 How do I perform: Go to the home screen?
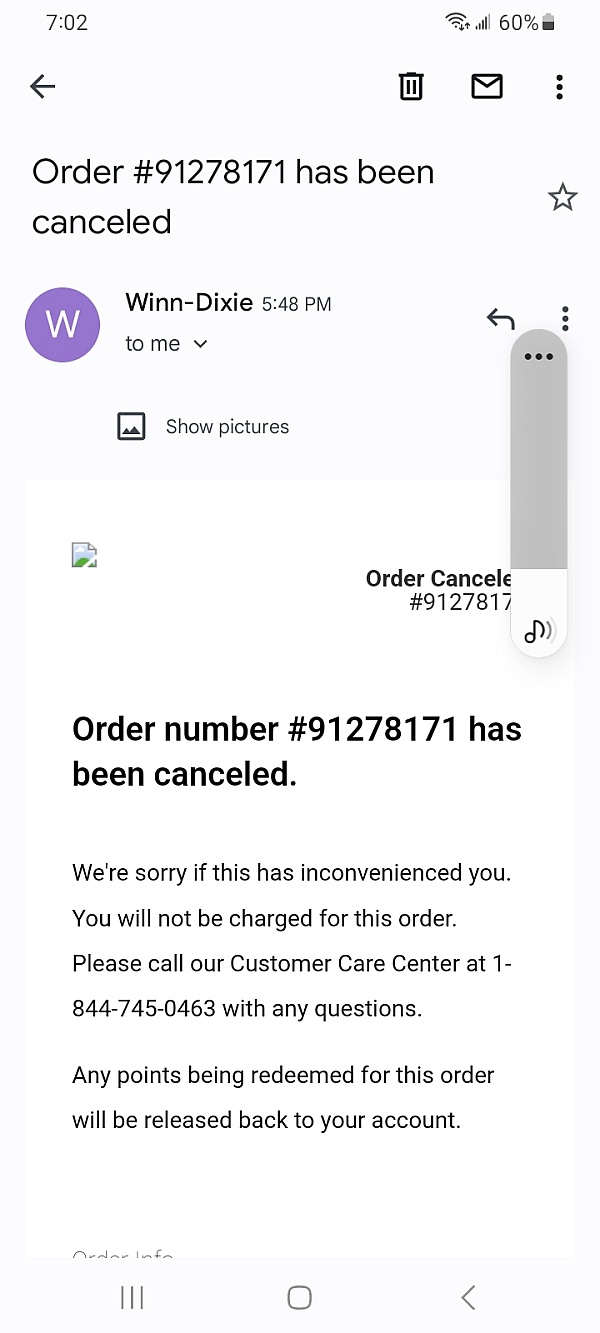(299, 1298)
